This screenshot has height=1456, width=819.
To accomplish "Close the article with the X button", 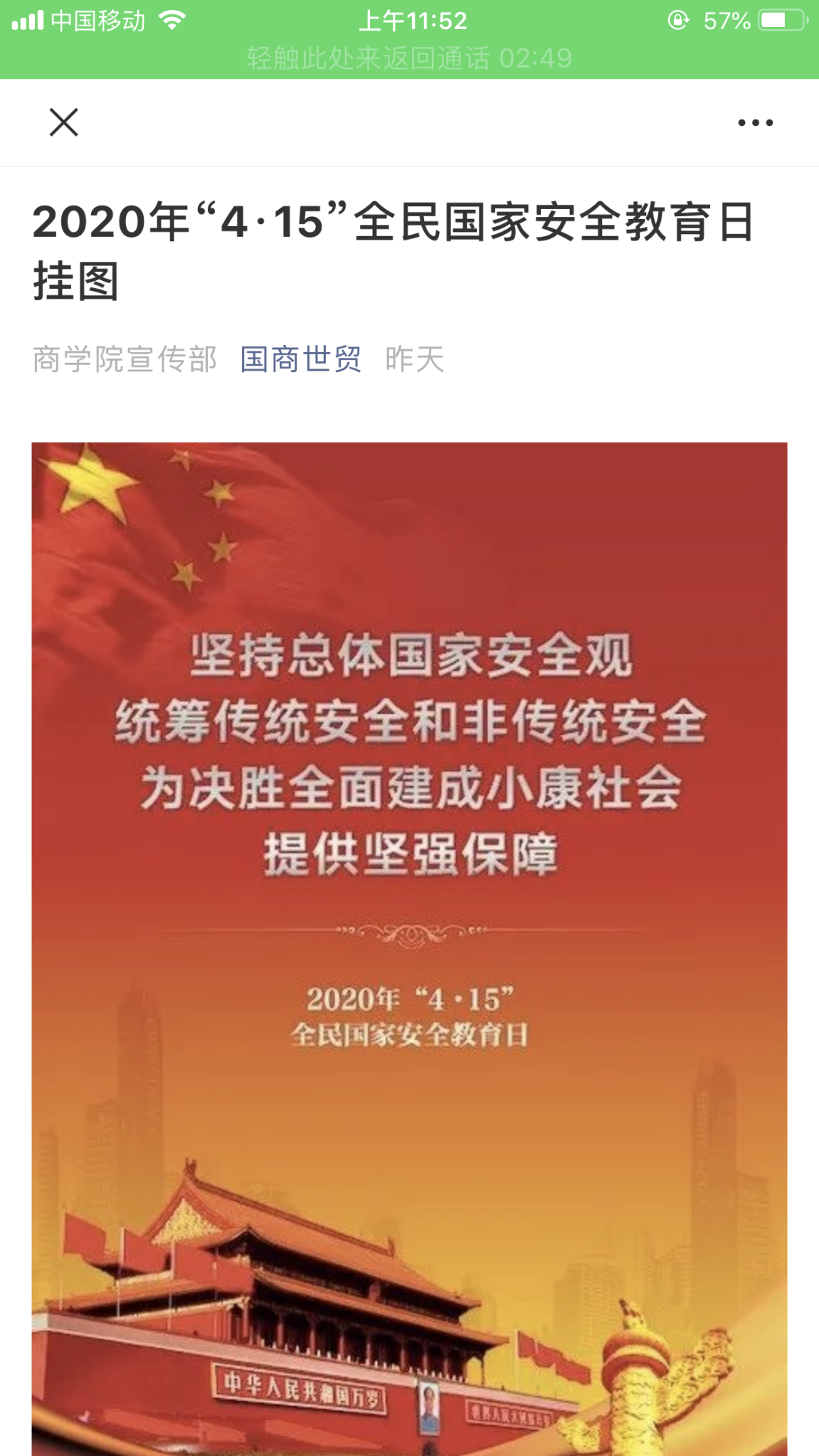I will (63, 122).
